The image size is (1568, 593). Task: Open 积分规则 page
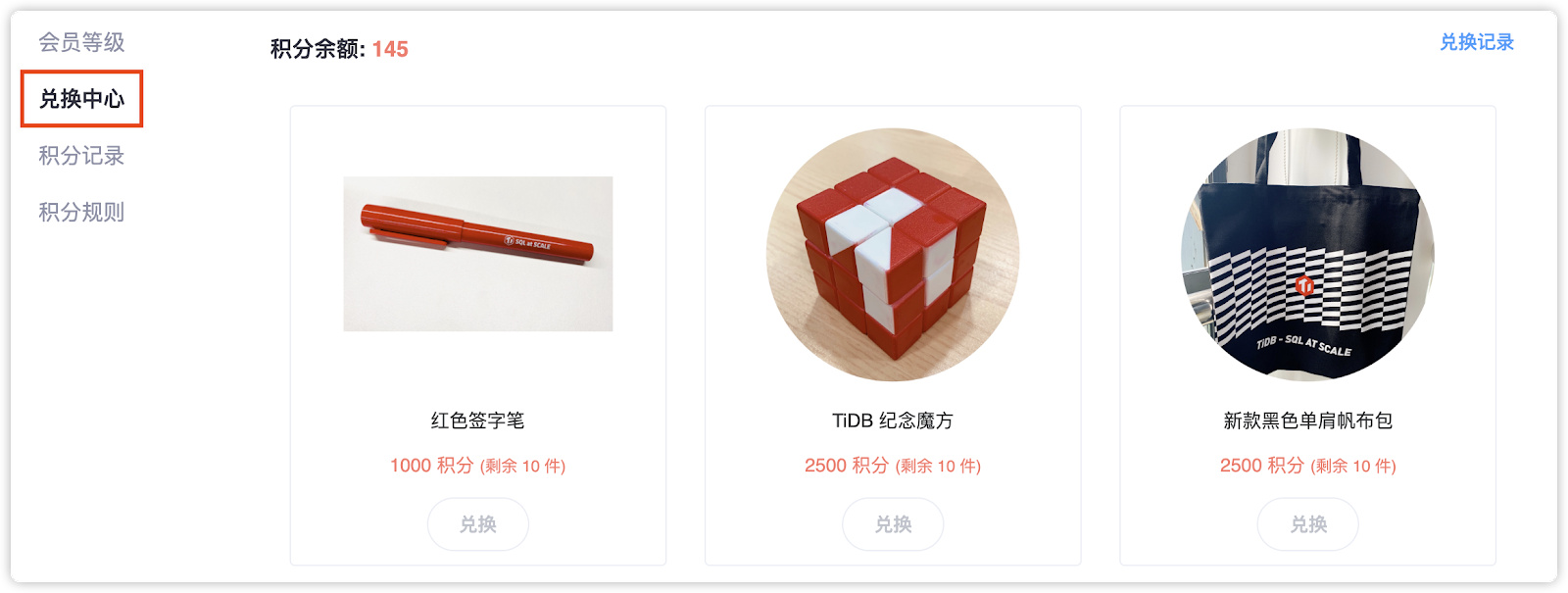point(81,213)
